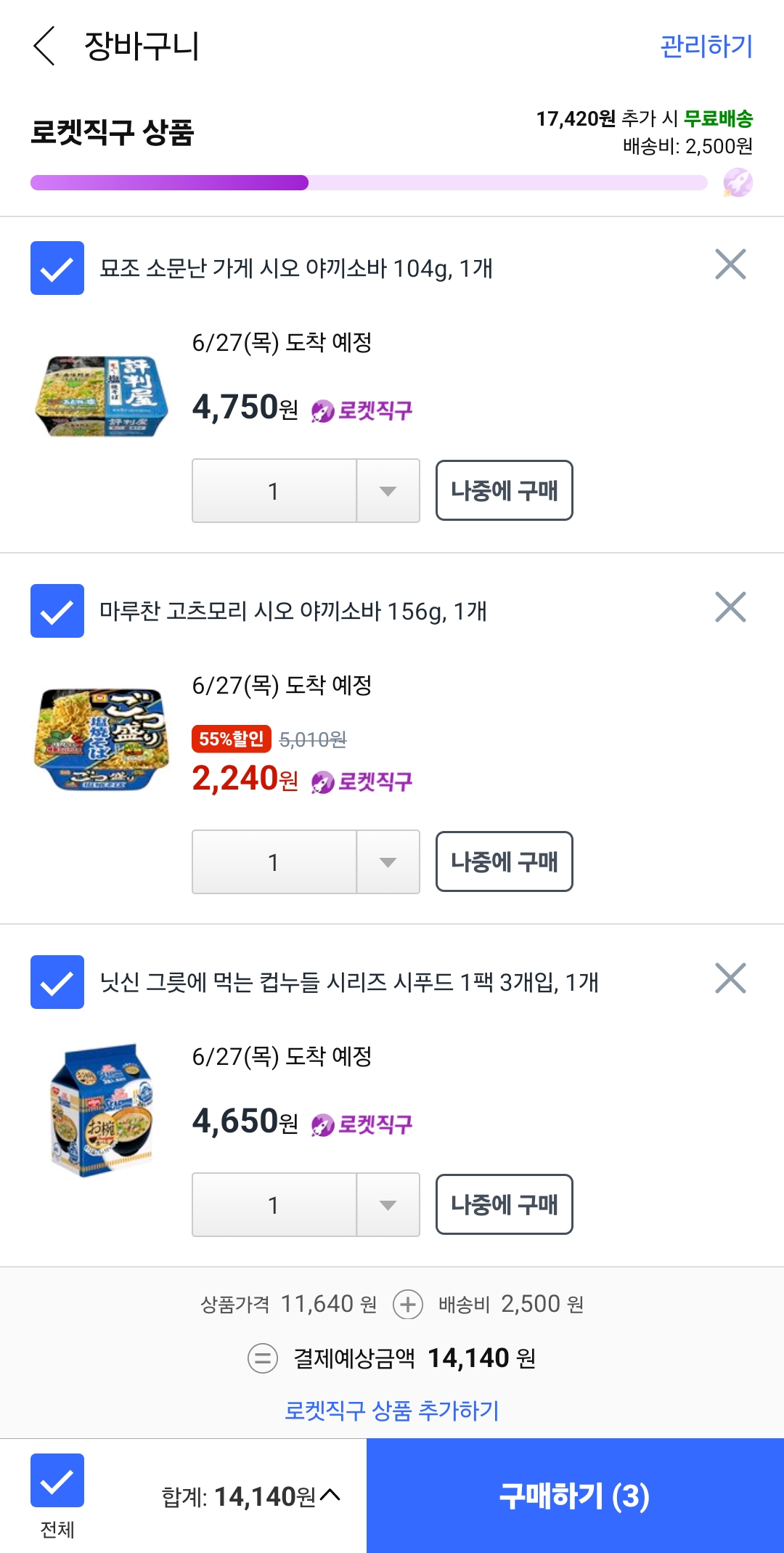Delete 마루찬 고츠모리 야끼소바 from cart
This screenshot has width=784, height=1553.
point(730,607)
